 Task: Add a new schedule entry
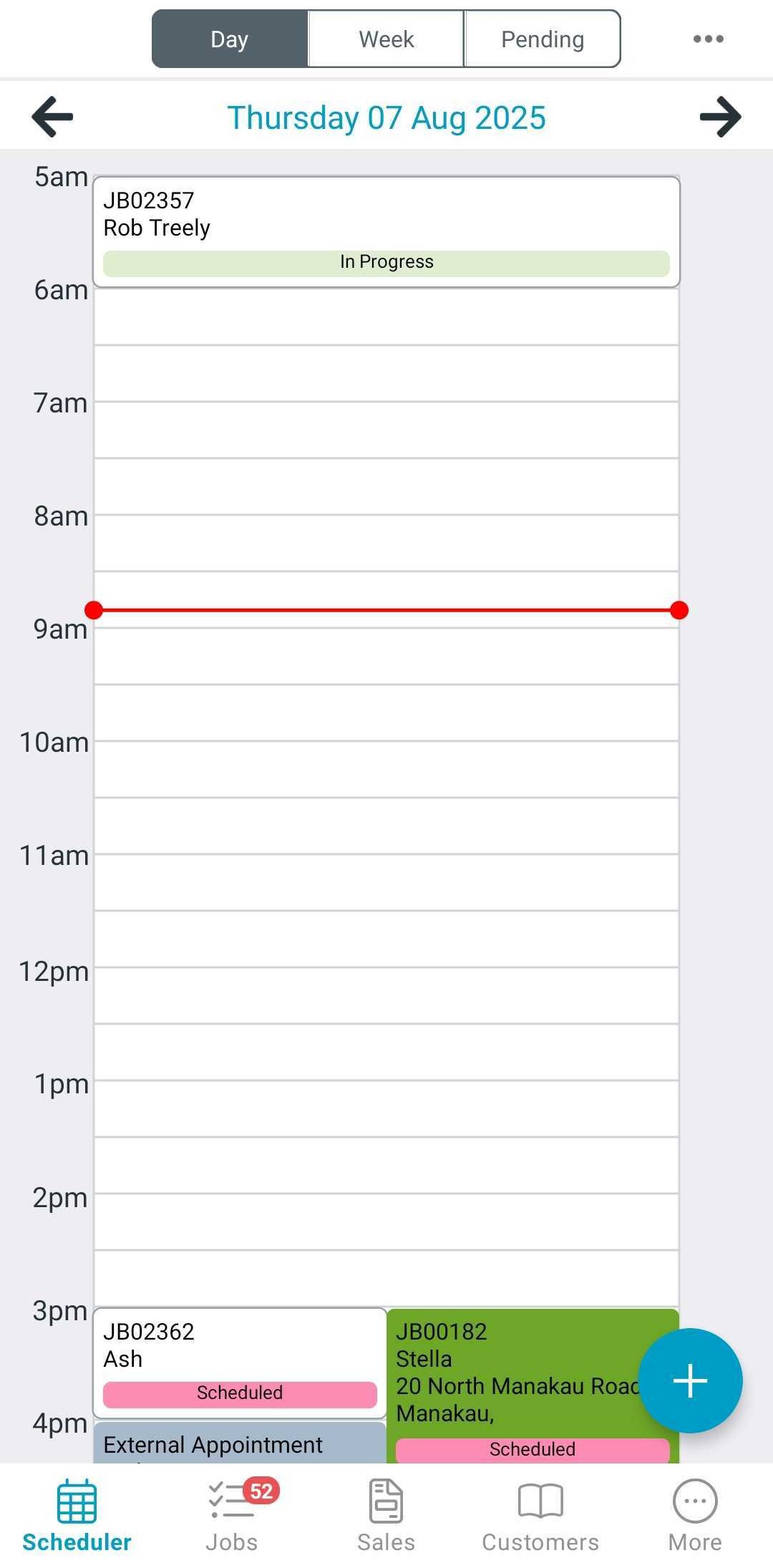[690, 1380]
